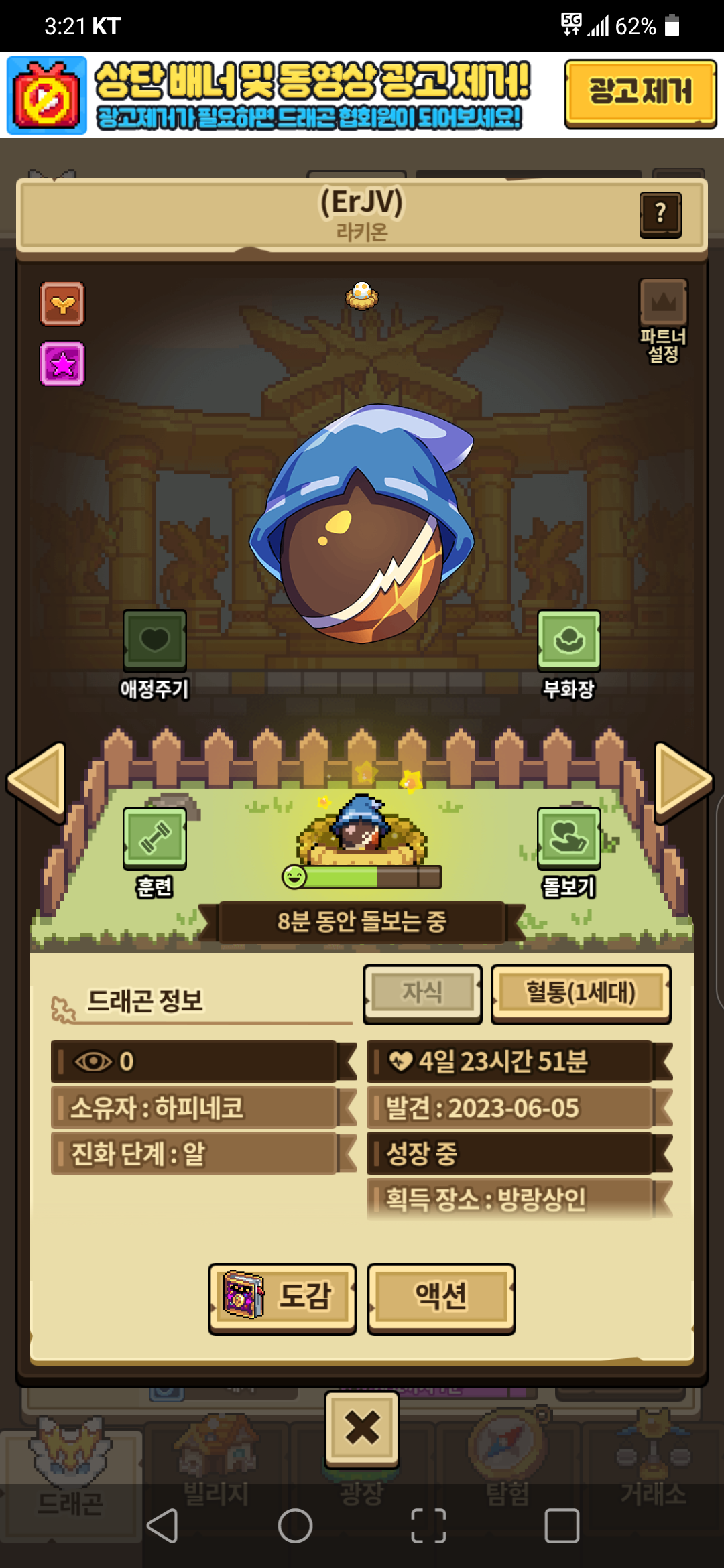Image resolution: width=724 pixels, height=1568 pixels.
Task: Open the 도감 encyclopedia
Action: click(x=282, y=1298)
